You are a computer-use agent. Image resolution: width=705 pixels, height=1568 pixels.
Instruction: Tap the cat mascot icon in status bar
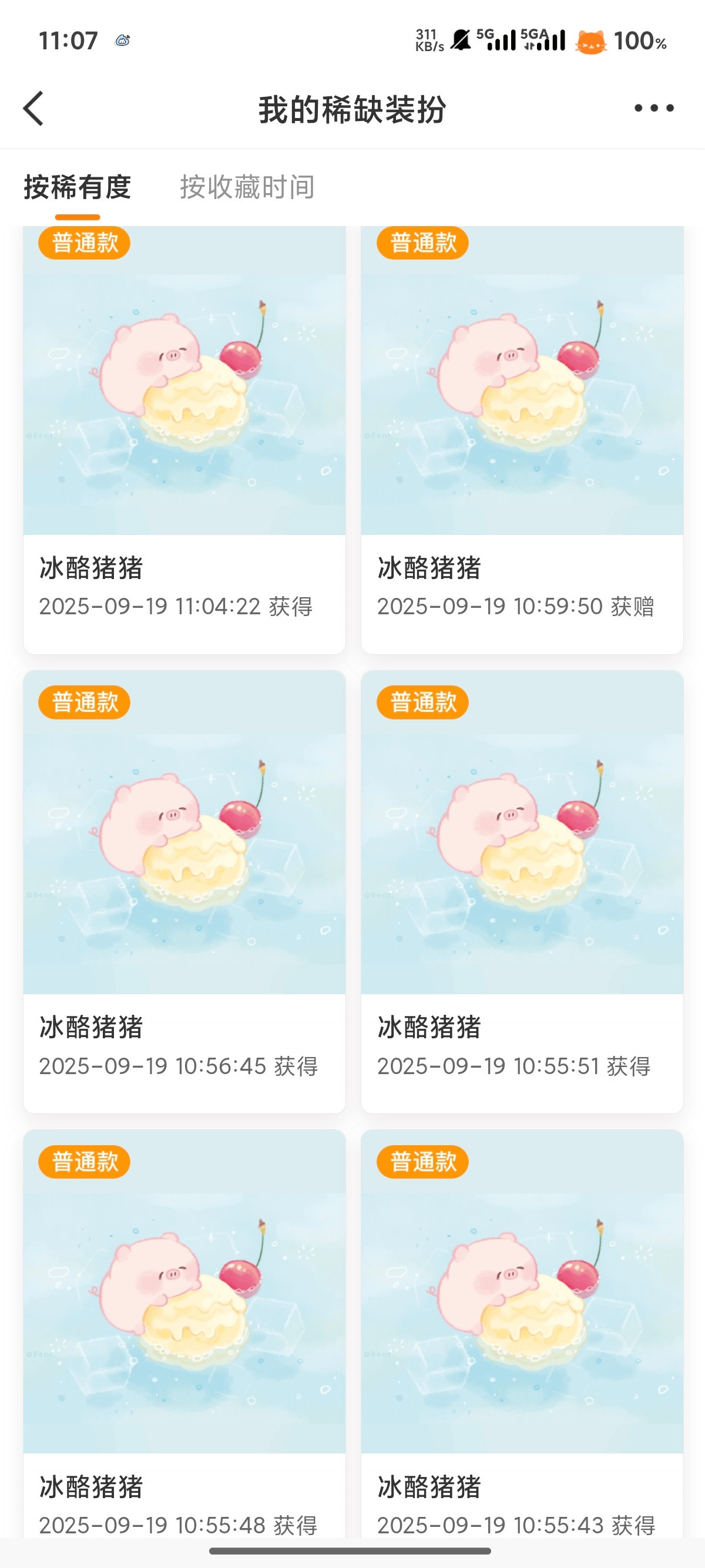[x=590, y=41]
